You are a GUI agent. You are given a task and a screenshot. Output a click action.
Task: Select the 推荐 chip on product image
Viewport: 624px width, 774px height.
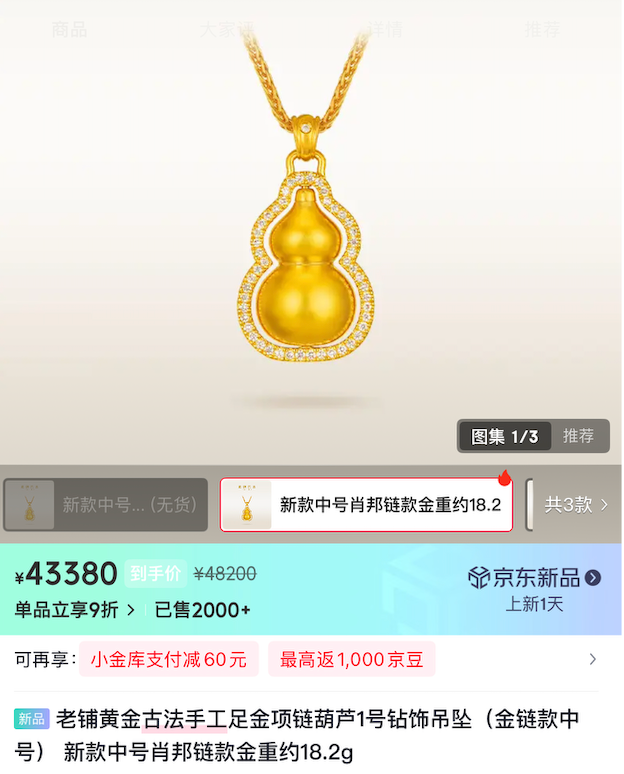(578, 437)
